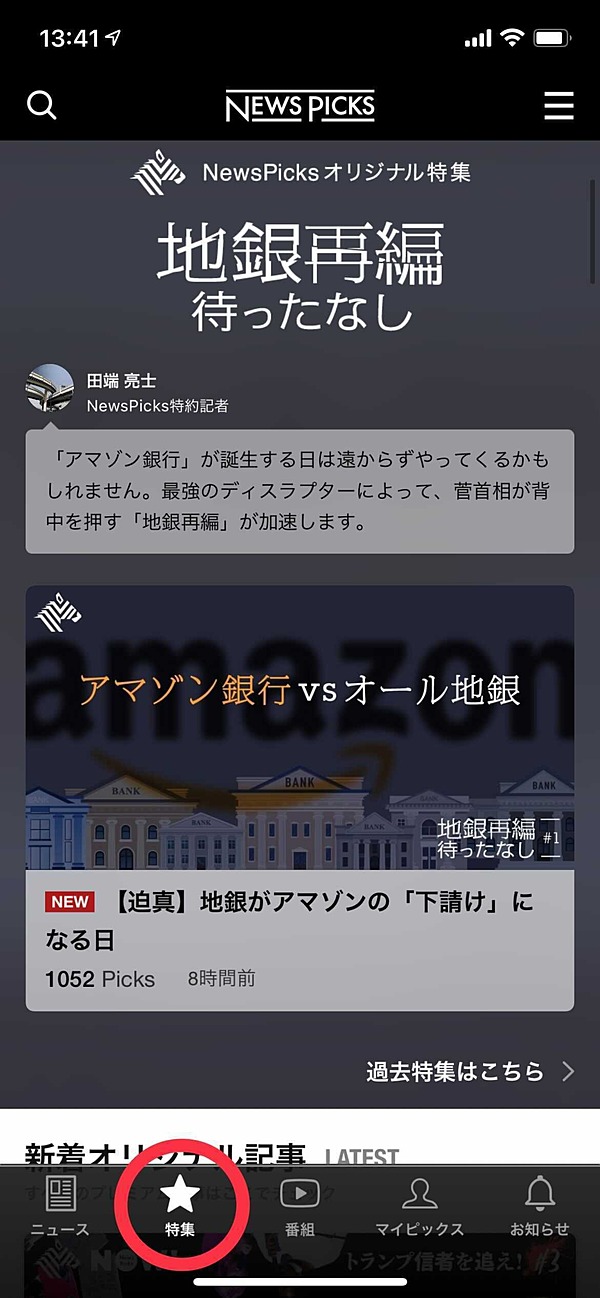Switch to the 番組 tab
Screen dimensions: 600x1298
click(x=299, y=1206)
